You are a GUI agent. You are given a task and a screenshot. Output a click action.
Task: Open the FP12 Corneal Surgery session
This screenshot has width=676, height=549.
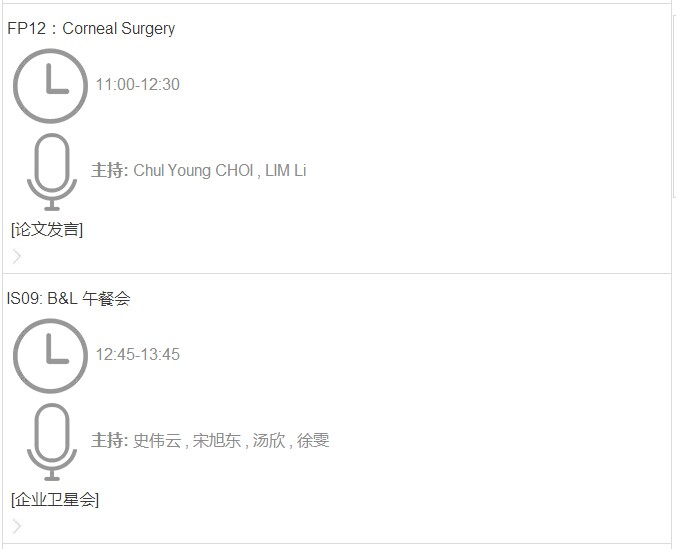coord(91,29)
